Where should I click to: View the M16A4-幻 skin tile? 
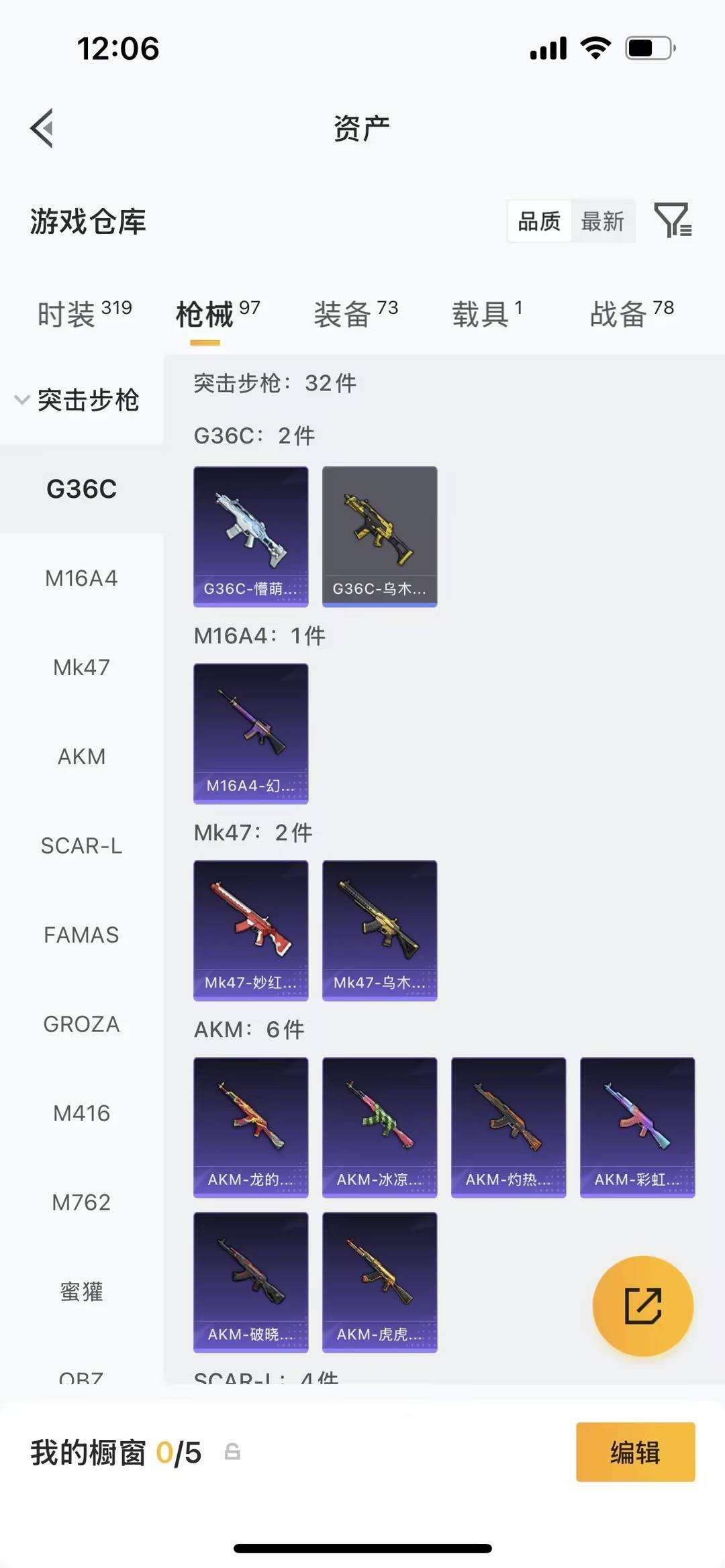250,733
